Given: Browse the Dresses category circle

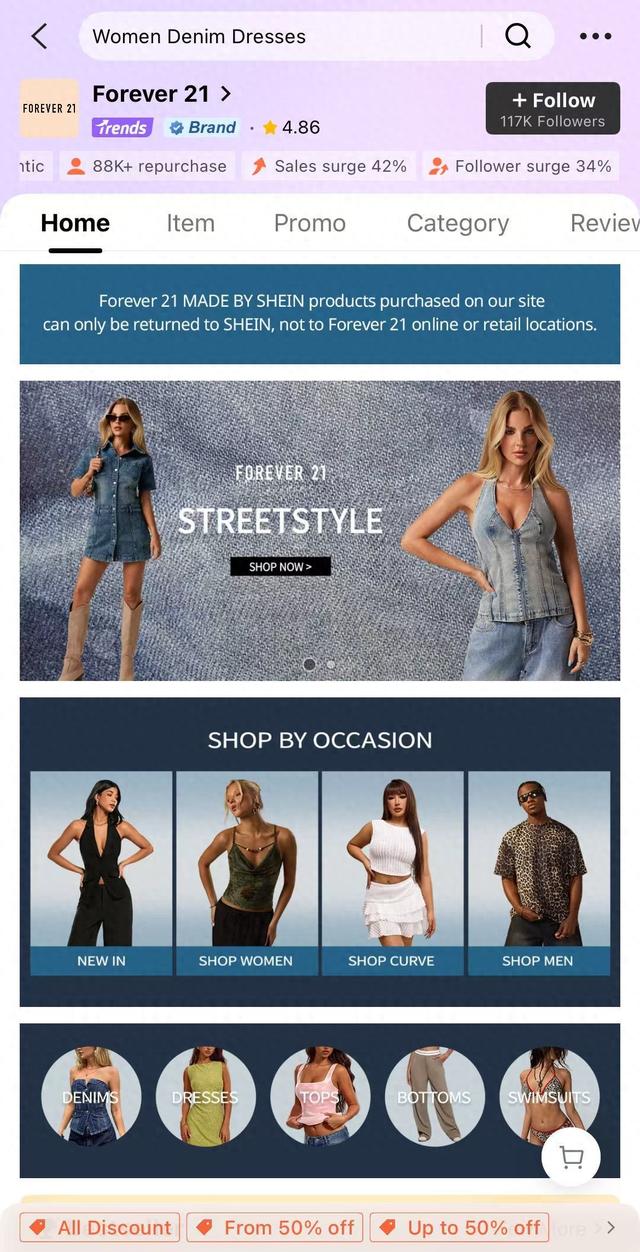Looking at the screenshot, I should point(205,1096).
